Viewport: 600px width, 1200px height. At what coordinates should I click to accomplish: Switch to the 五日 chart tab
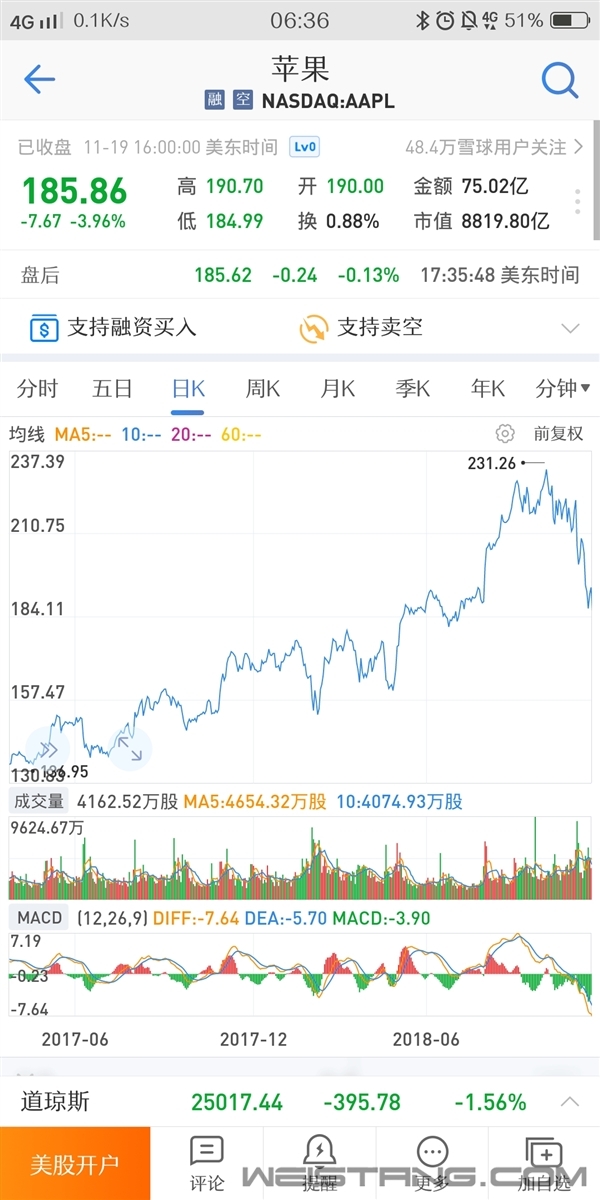pyautogui.click(x=112, y=388)
